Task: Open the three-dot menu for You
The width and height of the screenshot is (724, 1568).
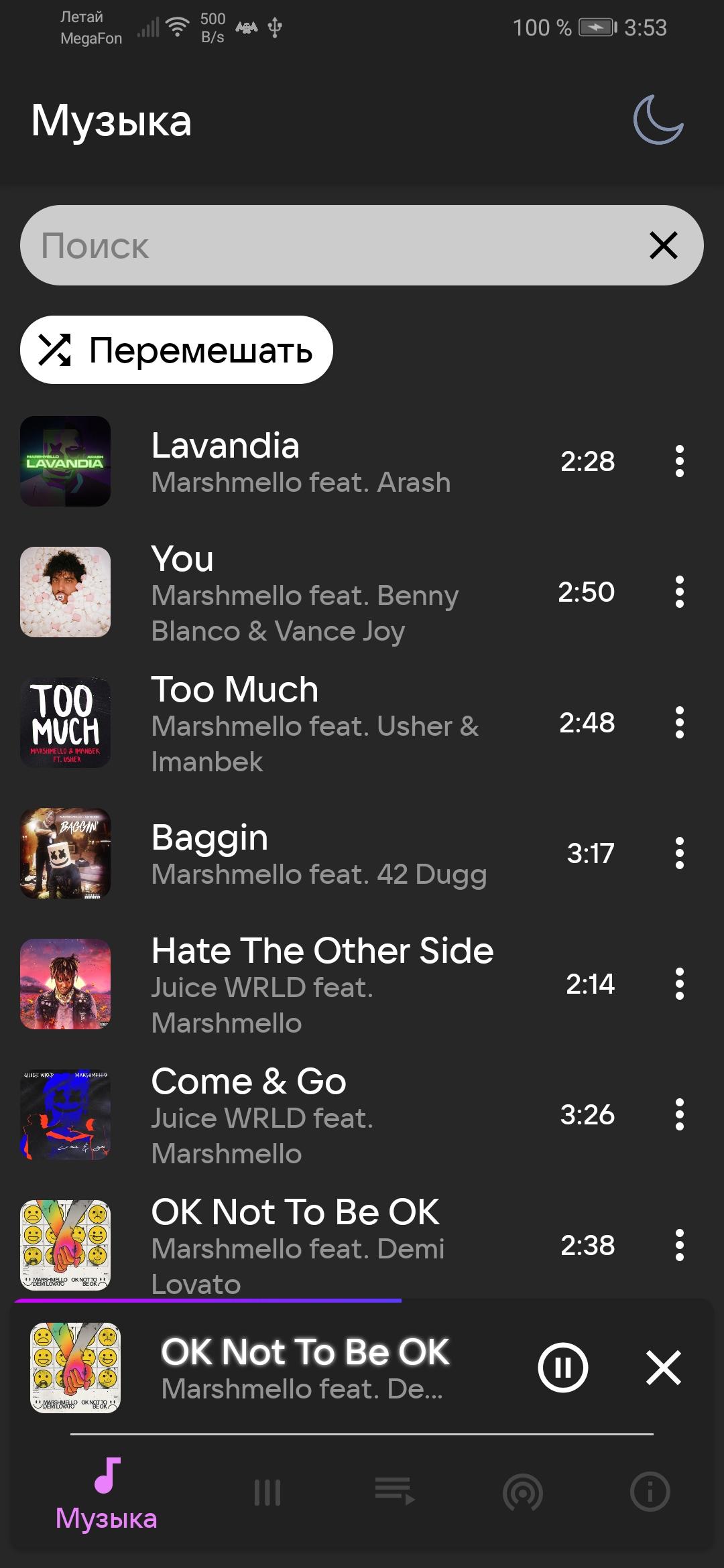Action: [679, 592]
